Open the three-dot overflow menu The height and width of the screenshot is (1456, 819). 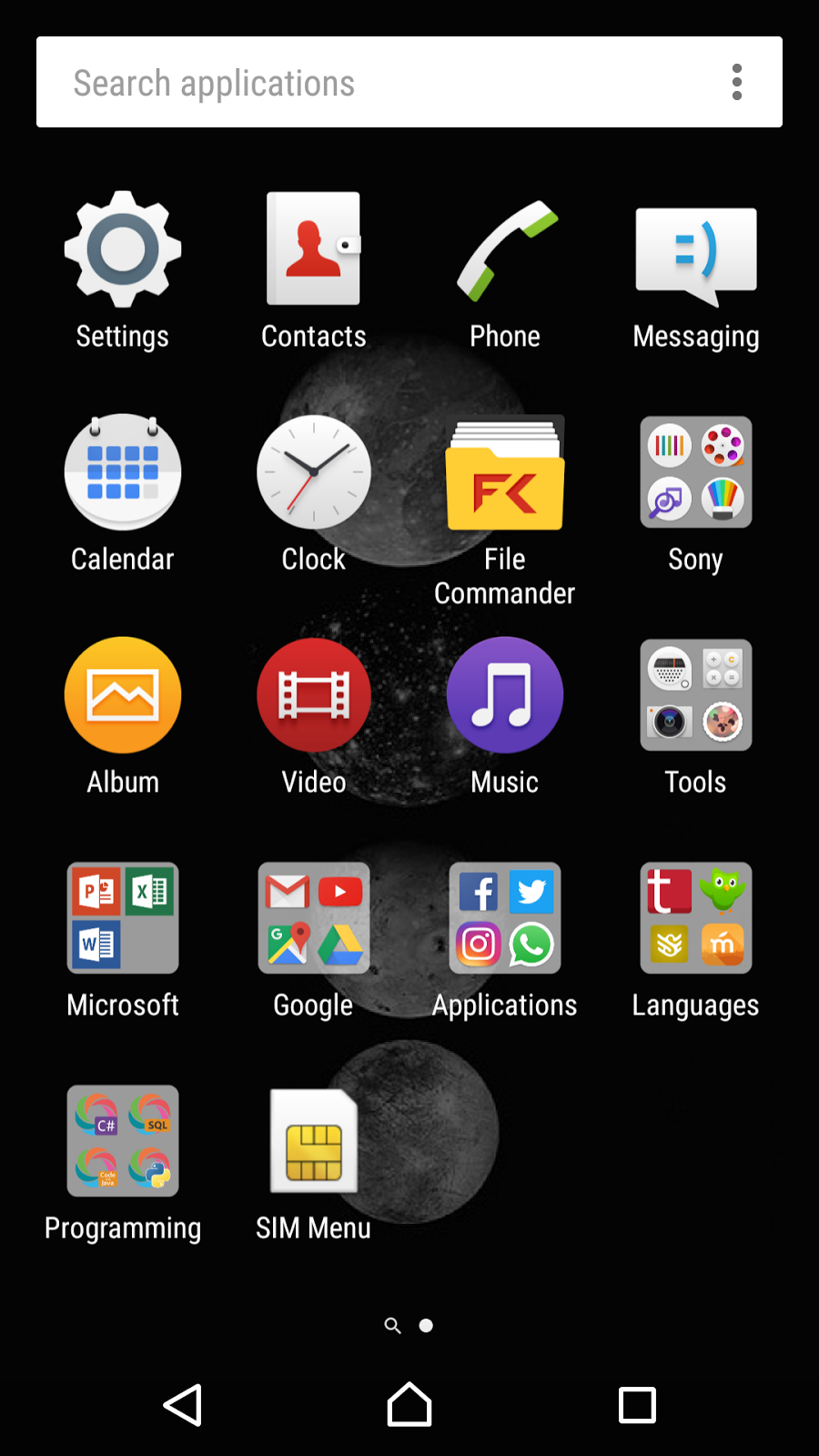pyautogui.click(x=737, y=83)
